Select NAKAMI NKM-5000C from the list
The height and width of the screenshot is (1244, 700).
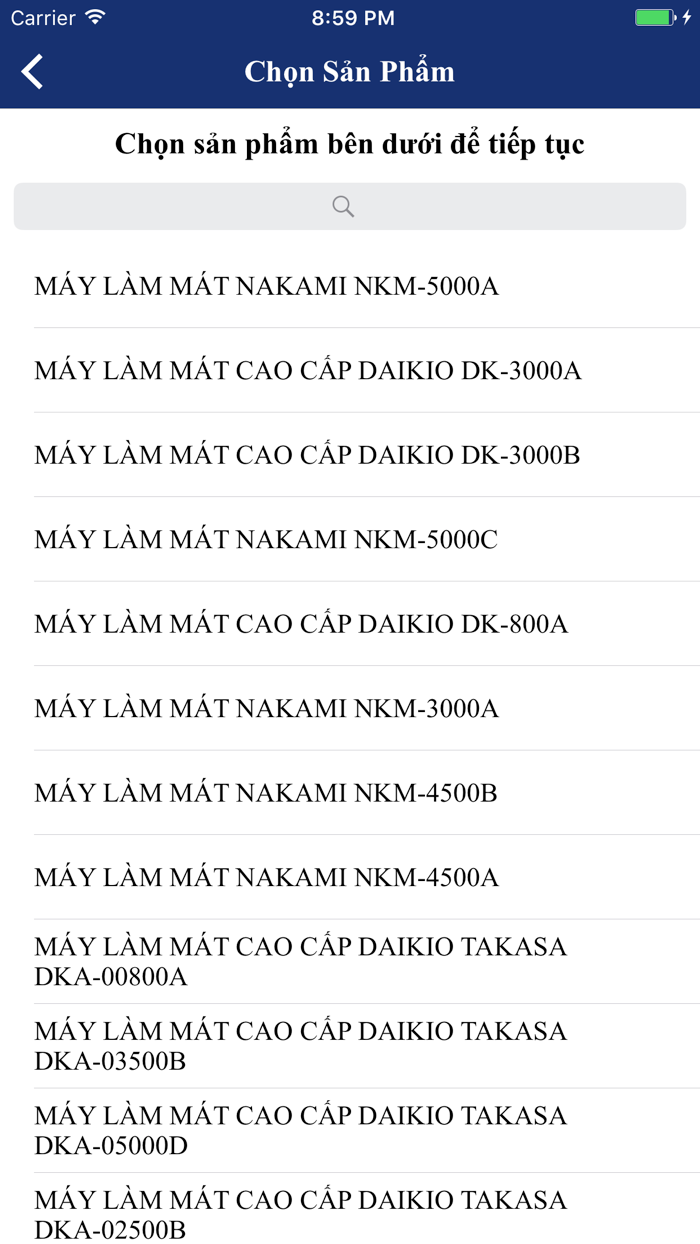coord(266,540)
